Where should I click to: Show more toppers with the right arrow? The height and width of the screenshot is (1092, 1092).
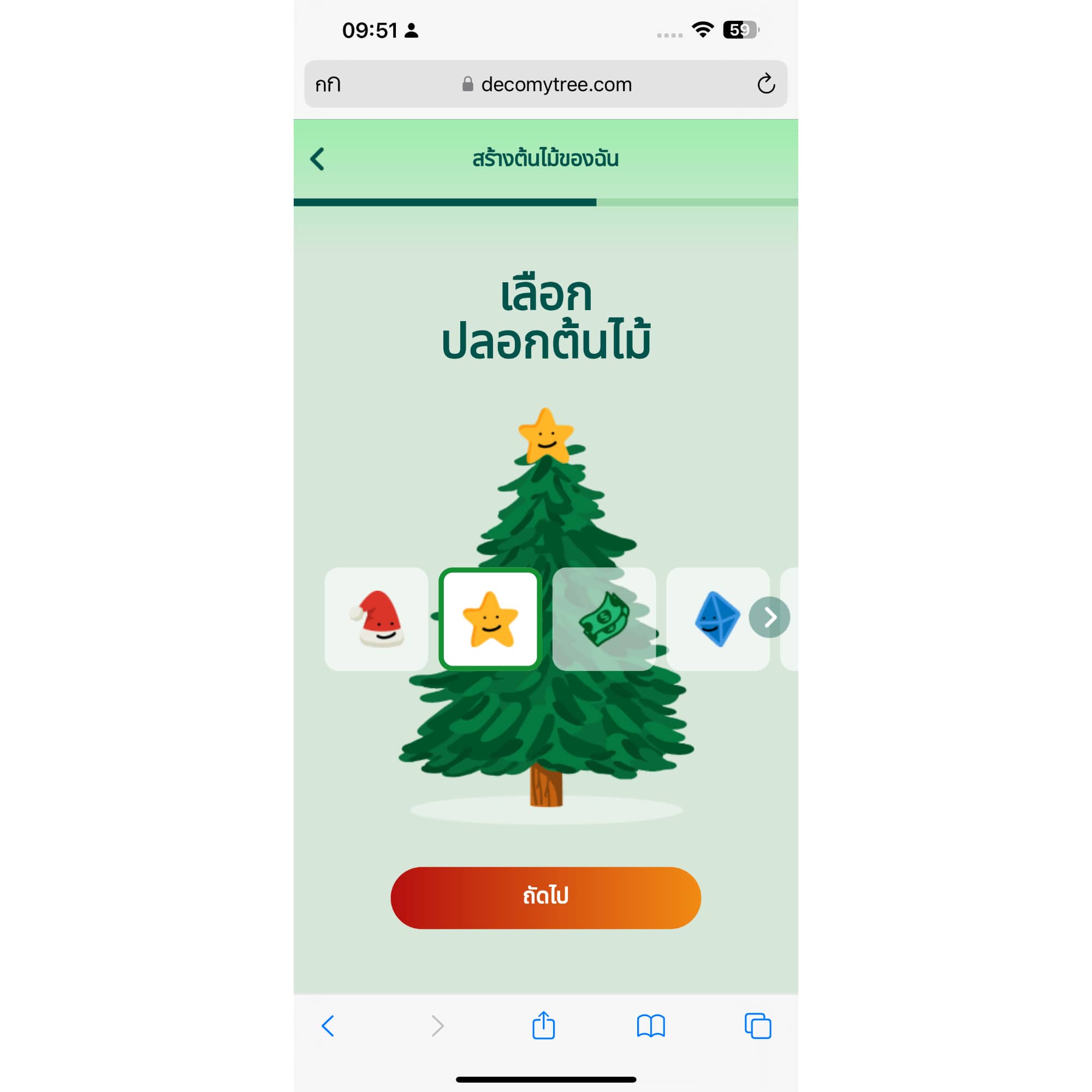(x=769, y=617)
